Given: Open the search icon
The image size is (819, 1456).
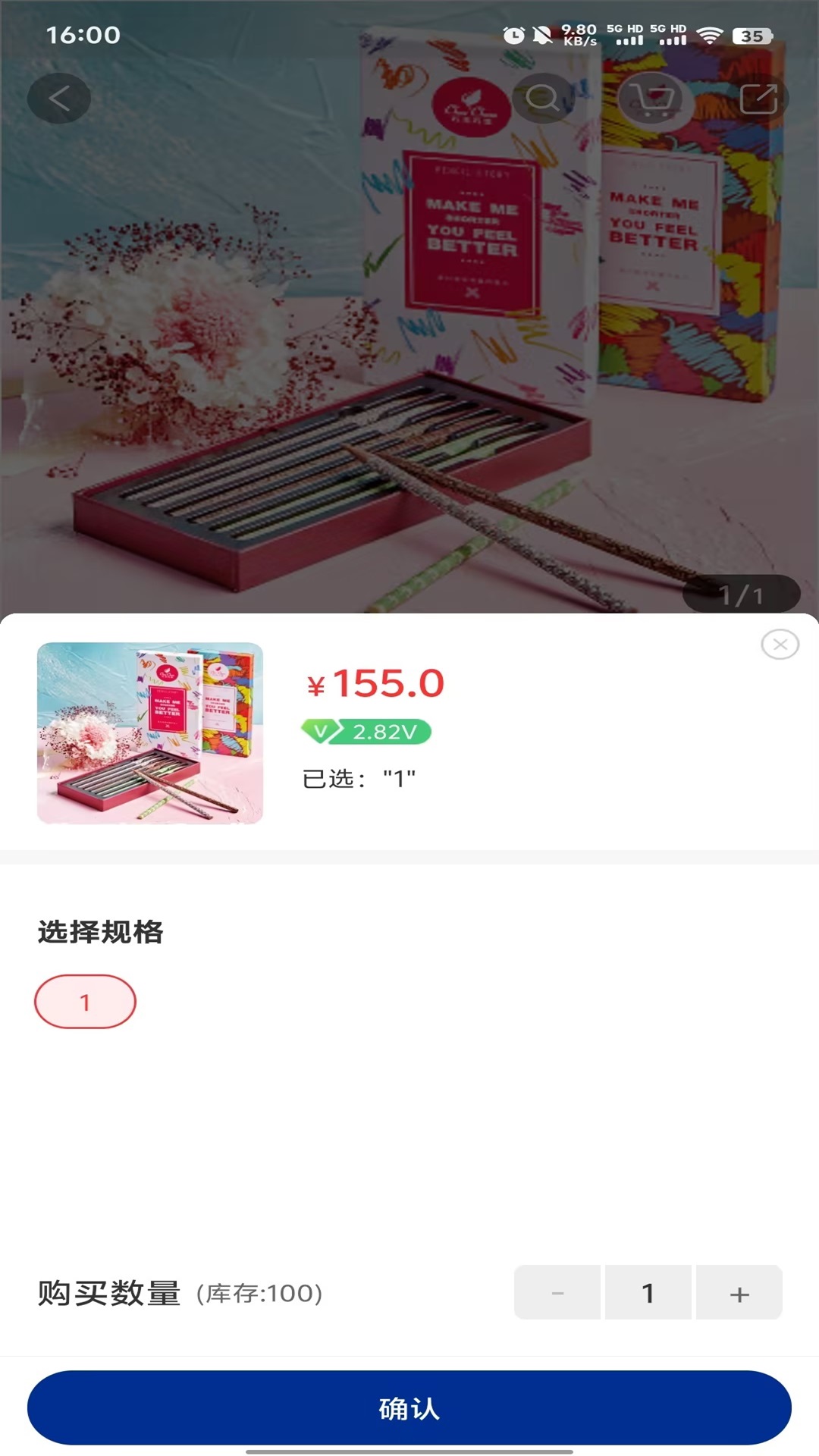Looking at the screenshot, I should click(x=544, y=98).
